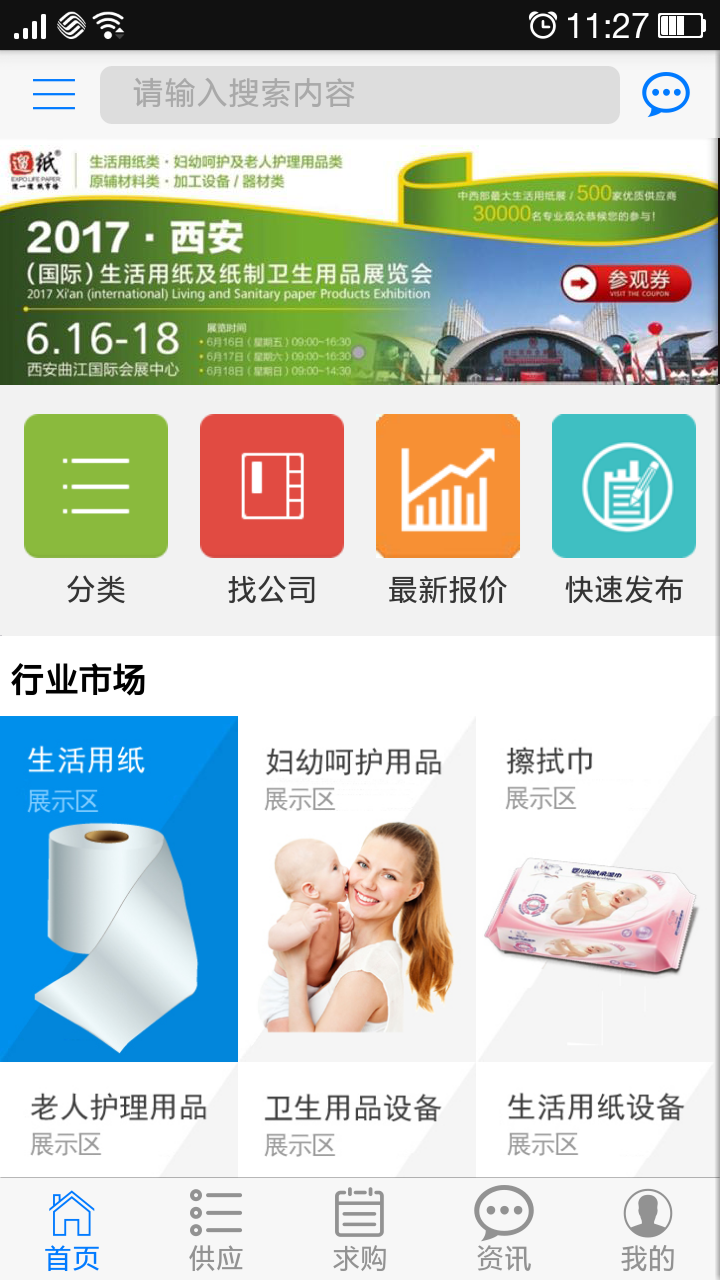This screenshot has width=720, height=1280.
Task: Open the 2017 西安 exhibition banner
Action: click(360, 262)
